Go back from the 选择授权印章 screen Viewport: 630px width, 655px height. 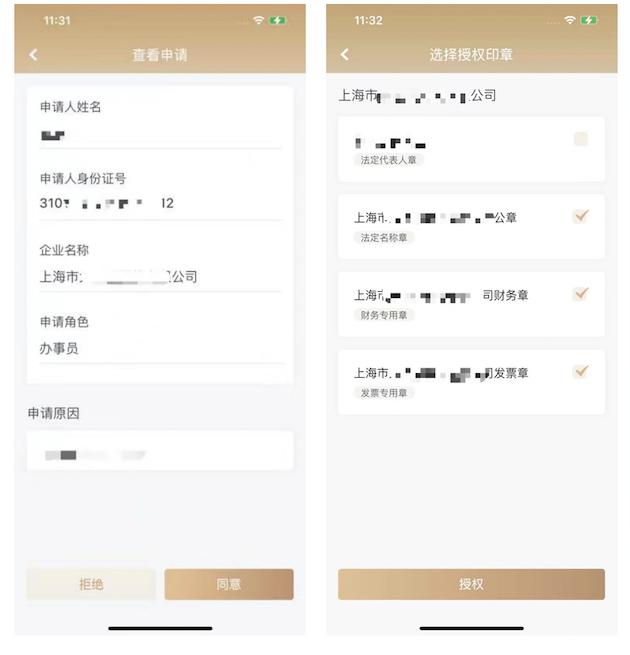click(345, 55)
